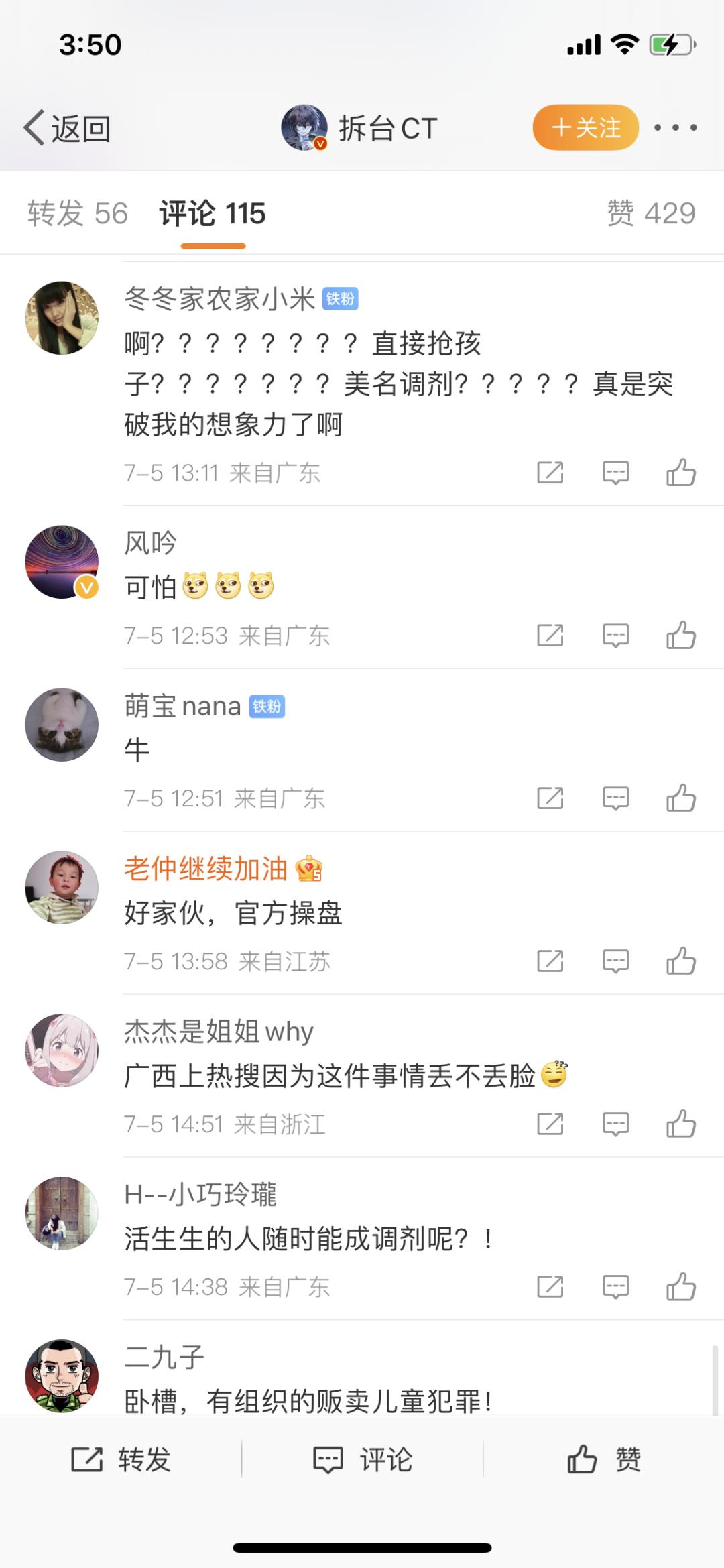Repost 萌宝nana's comment

(550, 798)
